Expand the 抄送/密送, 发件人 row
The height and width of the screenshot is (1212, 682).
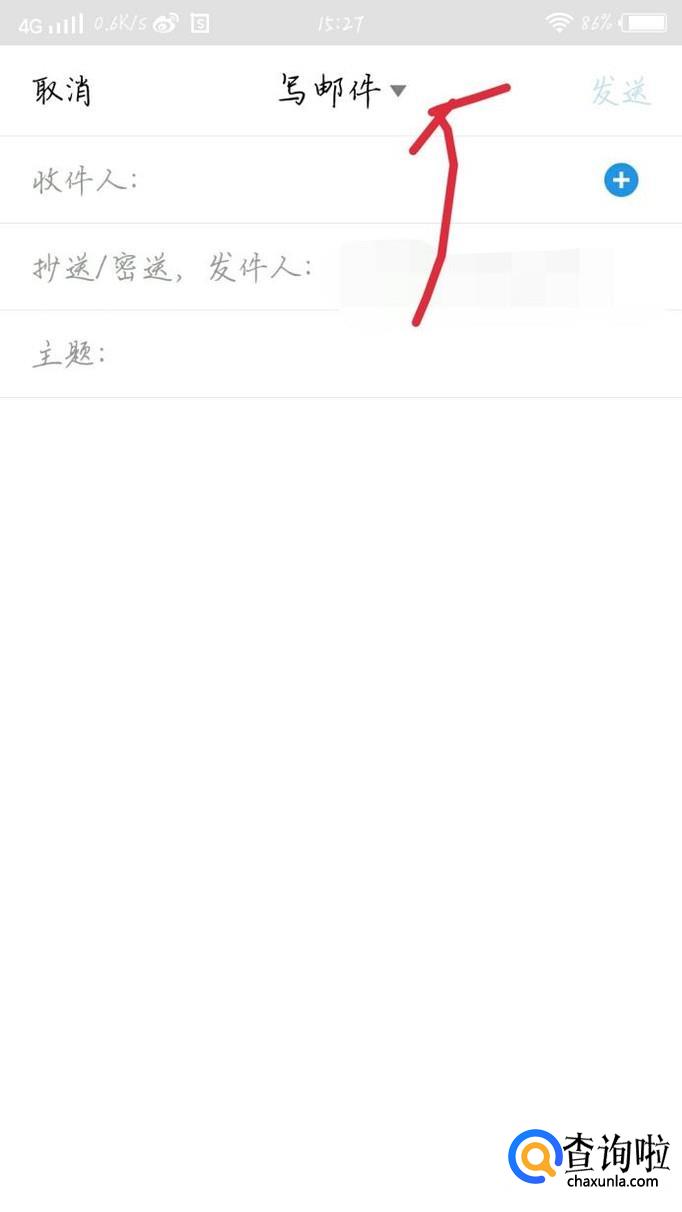coord(341,267)
